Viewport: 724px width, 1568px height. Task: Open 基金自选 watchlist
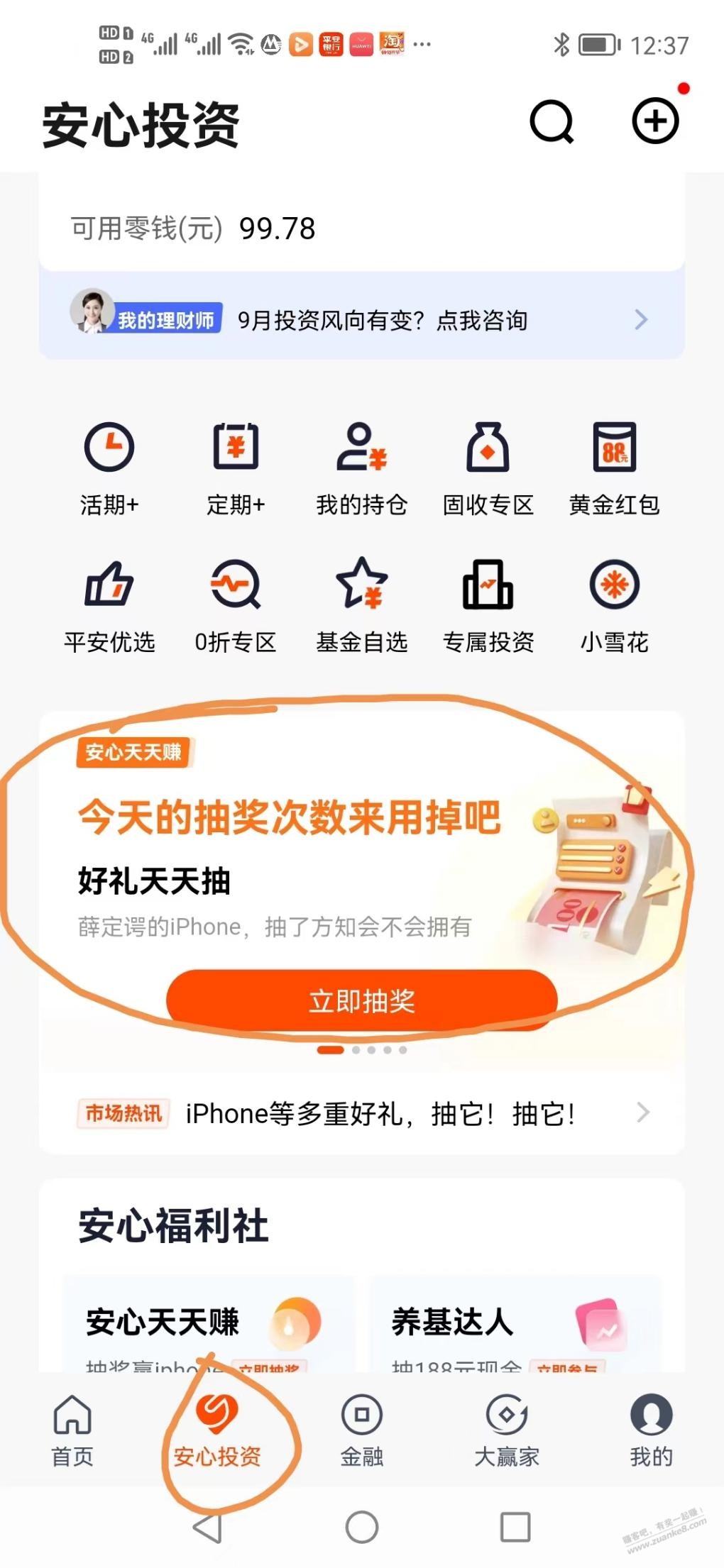362,604
